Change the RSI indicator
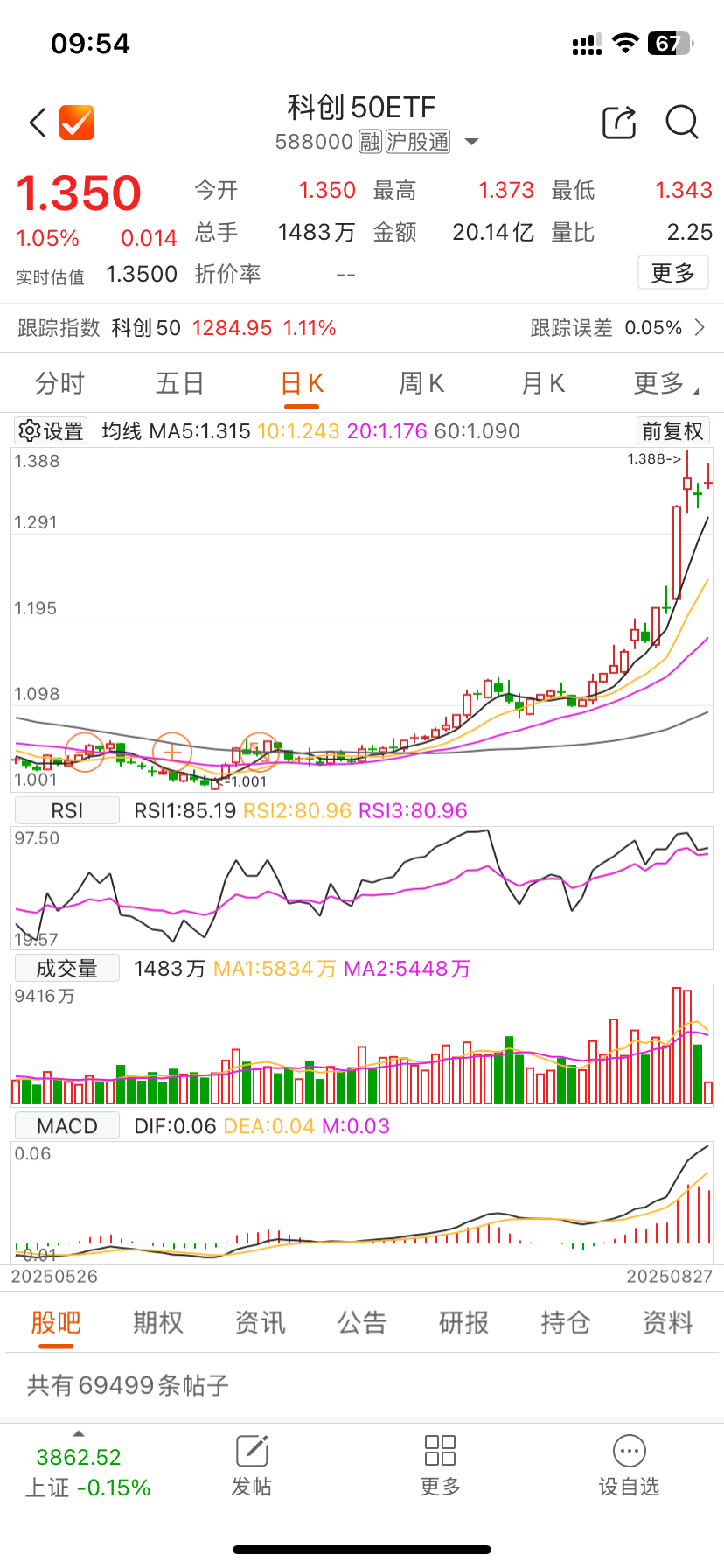724x1568 pixels. 67,810
